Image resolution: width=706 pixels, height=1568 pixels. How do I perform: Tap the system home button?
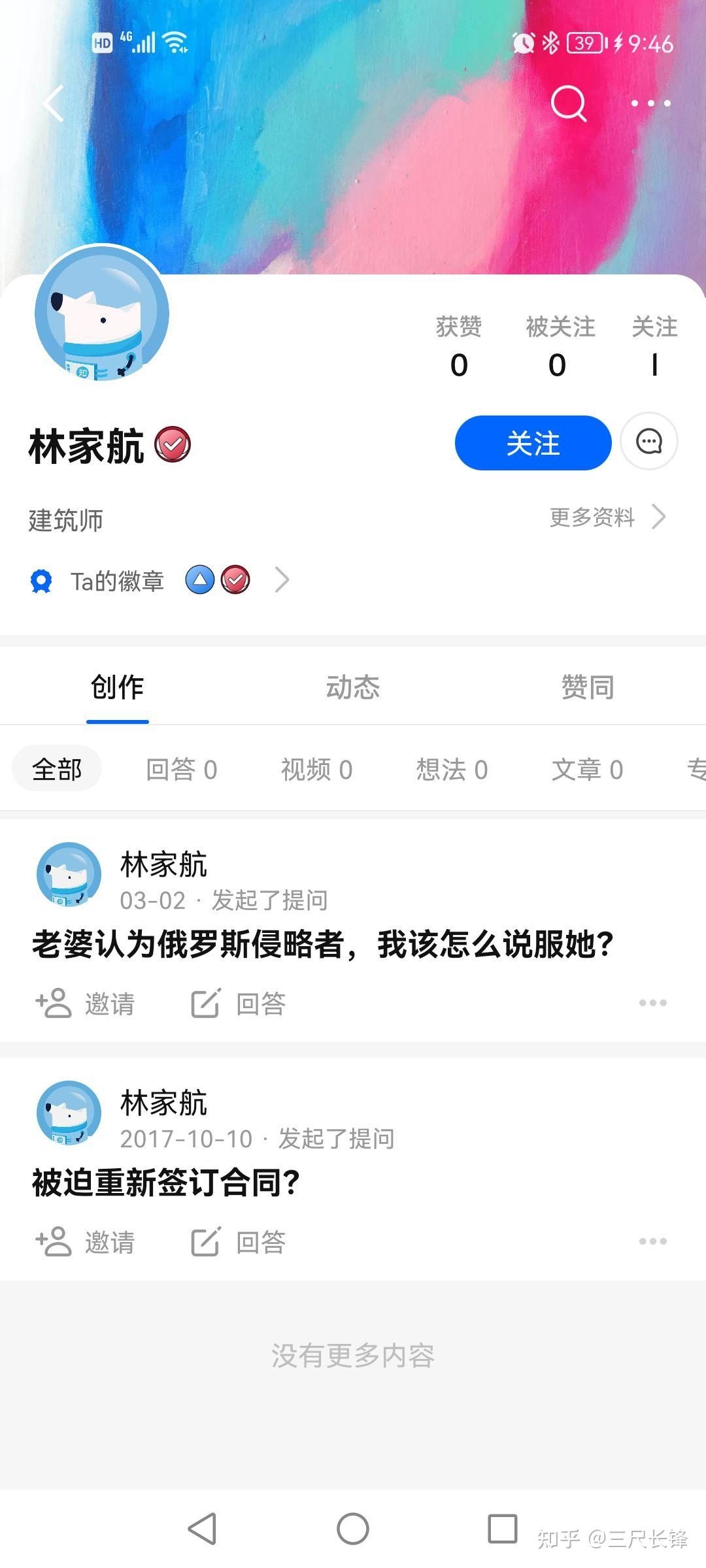(x=352, y=1529)
